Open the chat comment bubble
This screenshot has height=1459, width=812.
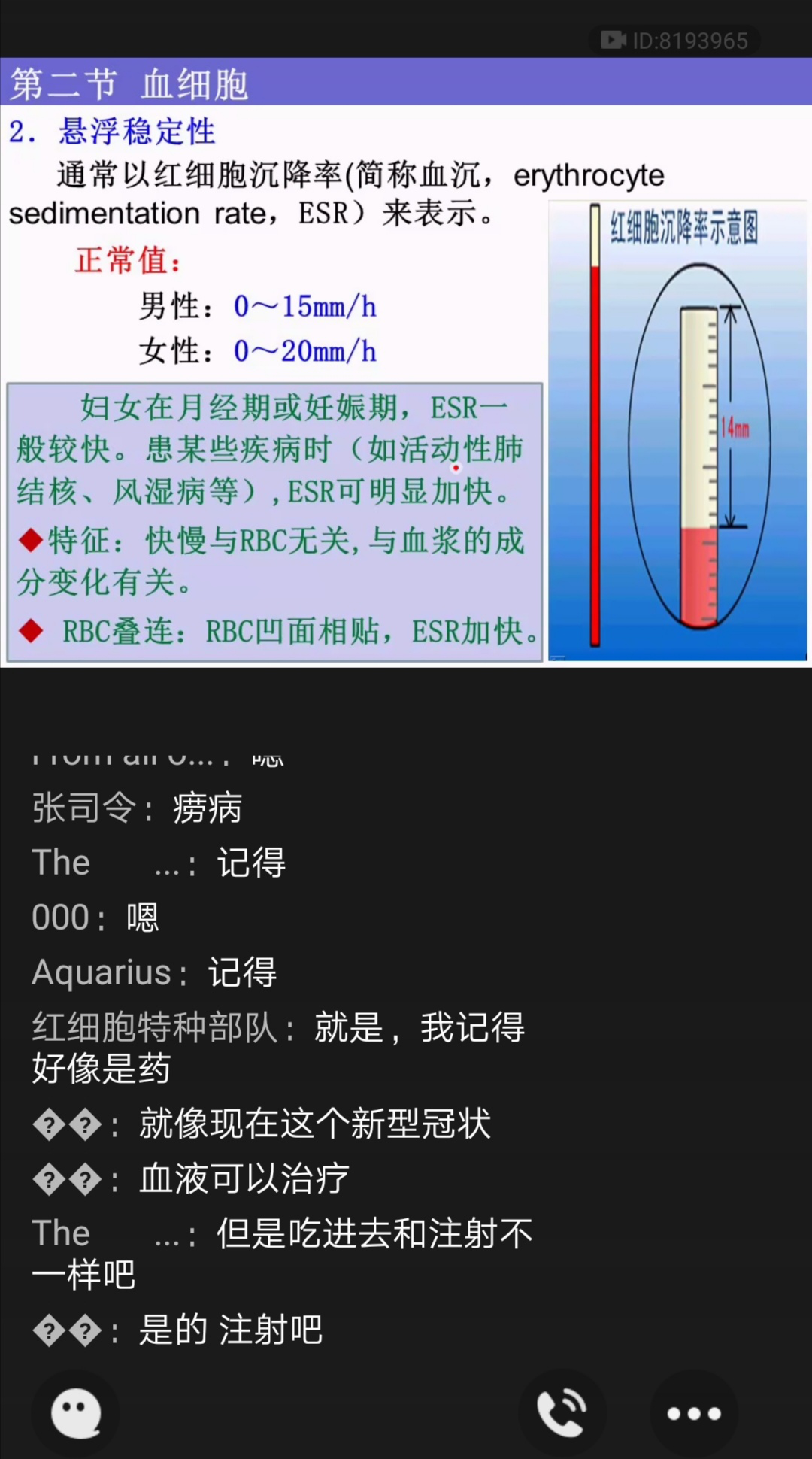tap(75, 1412)
